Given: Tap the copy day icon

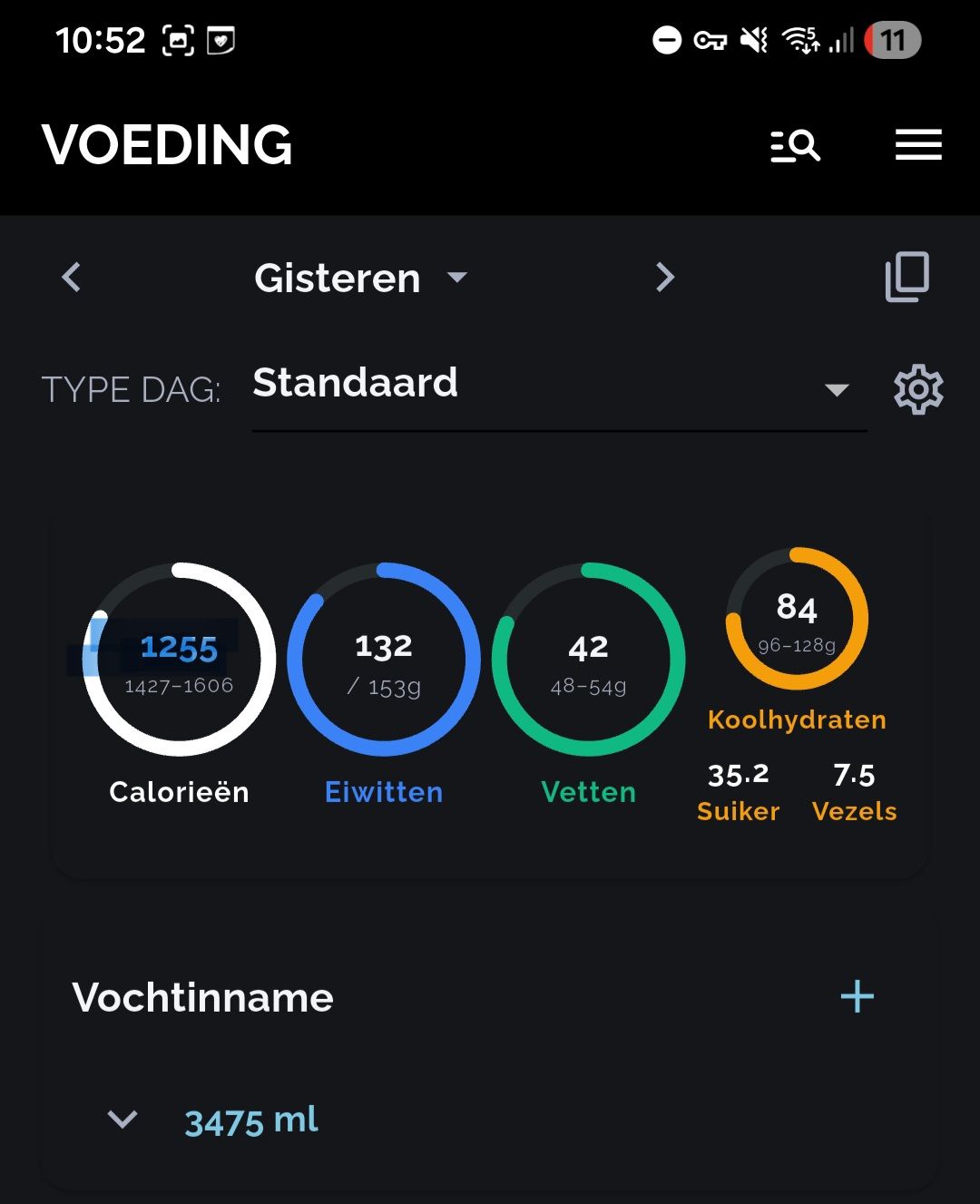Looking at the screenshot, I should pyautogui.click(x=907, y=277).
